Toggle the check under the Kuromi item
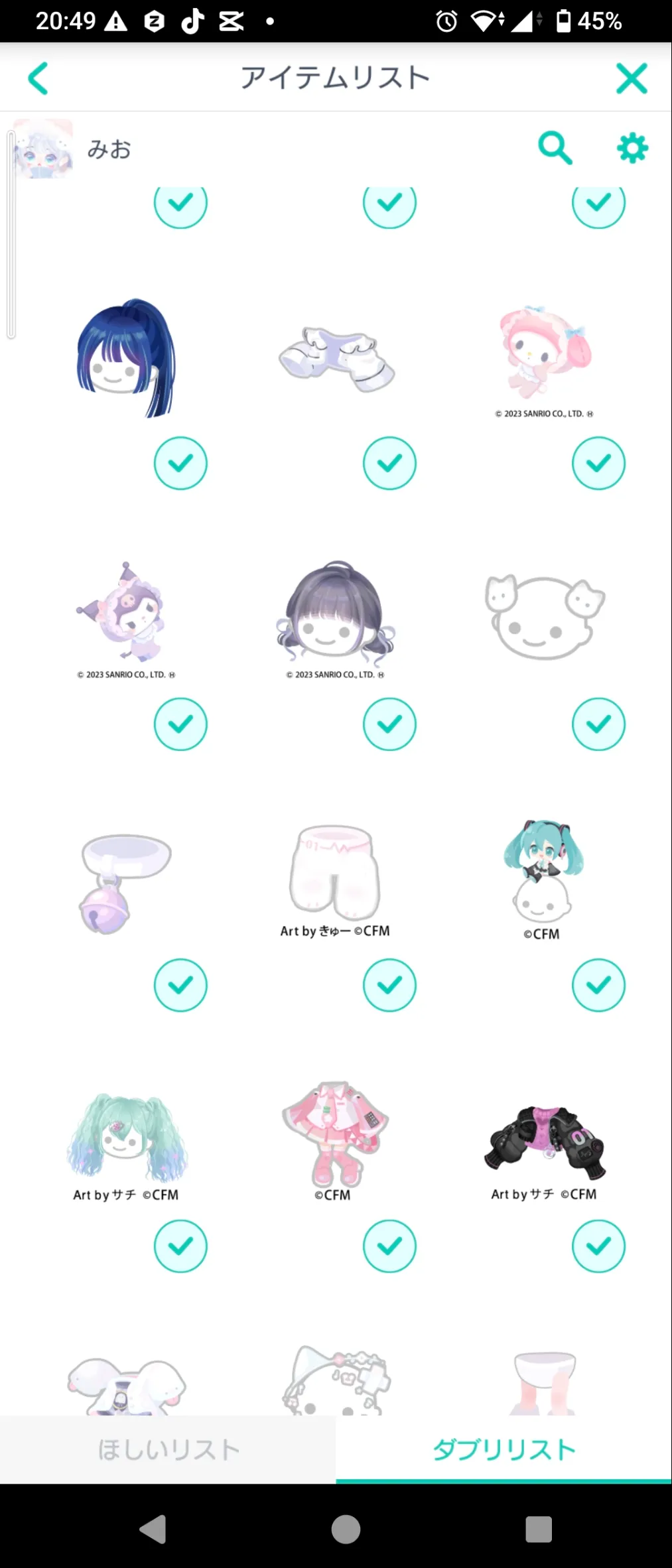 point(180,724)
